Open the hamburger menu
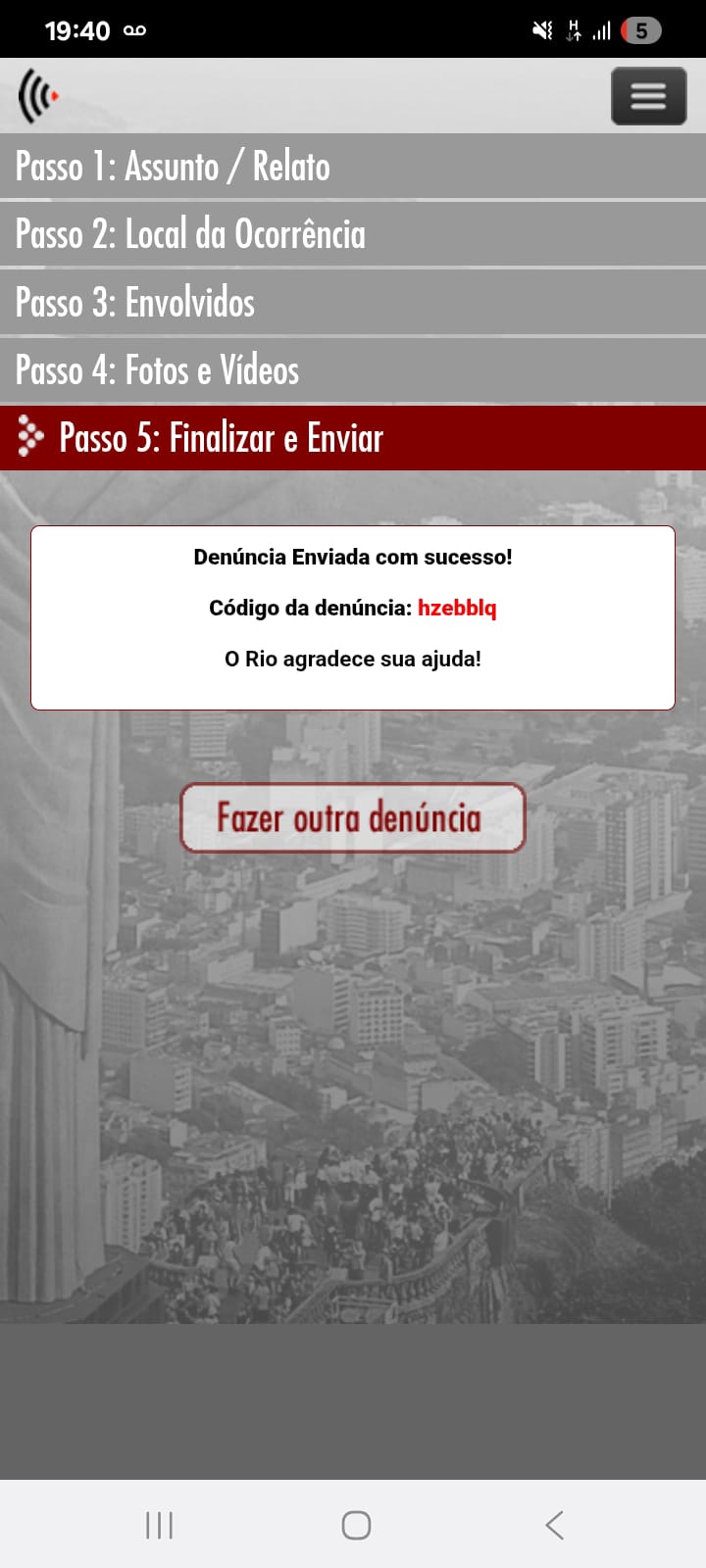Screen dimensions: 706x1568 coord(648,96)
